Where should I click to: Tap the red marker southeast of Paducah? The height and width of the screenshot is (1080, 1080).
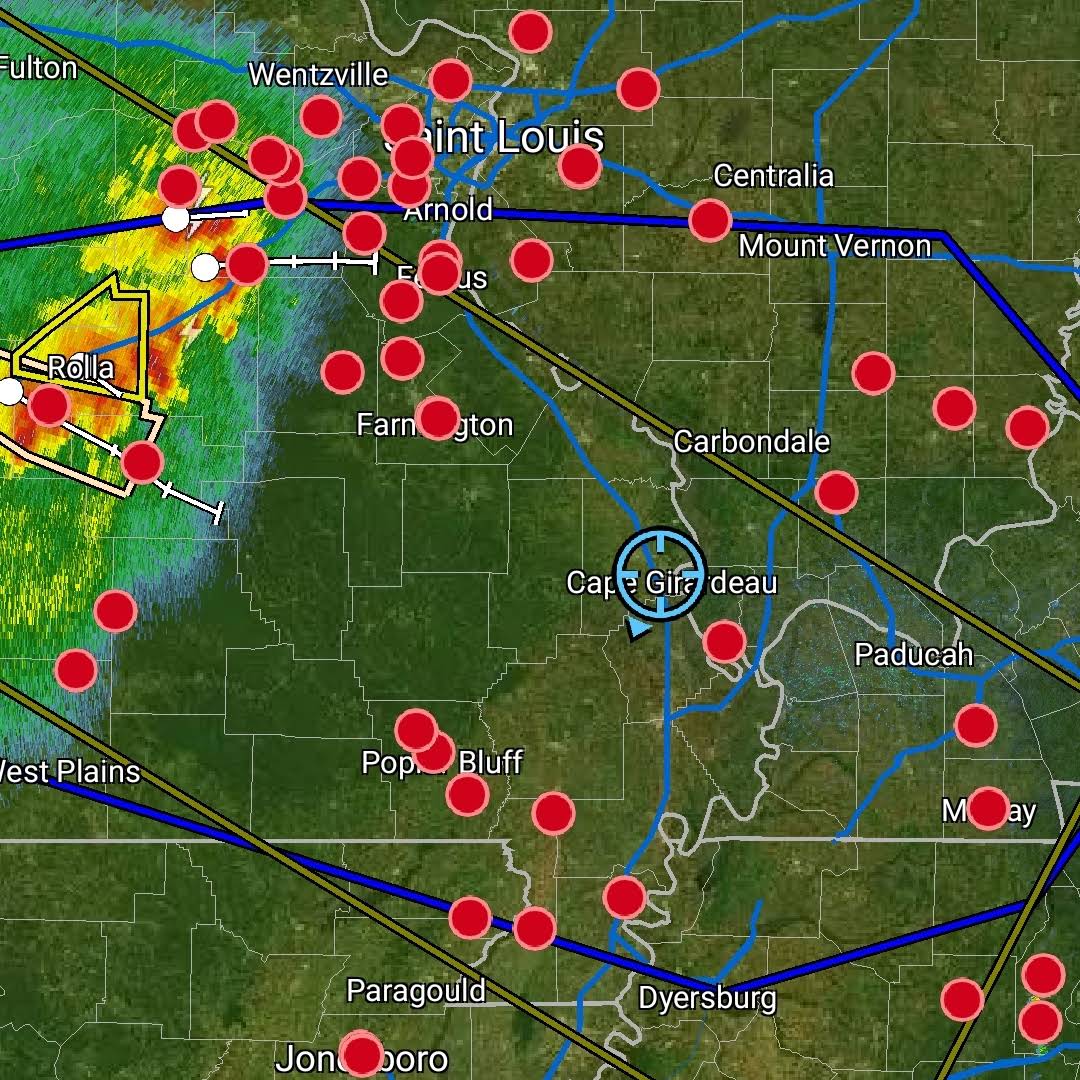tap(975, 725)
